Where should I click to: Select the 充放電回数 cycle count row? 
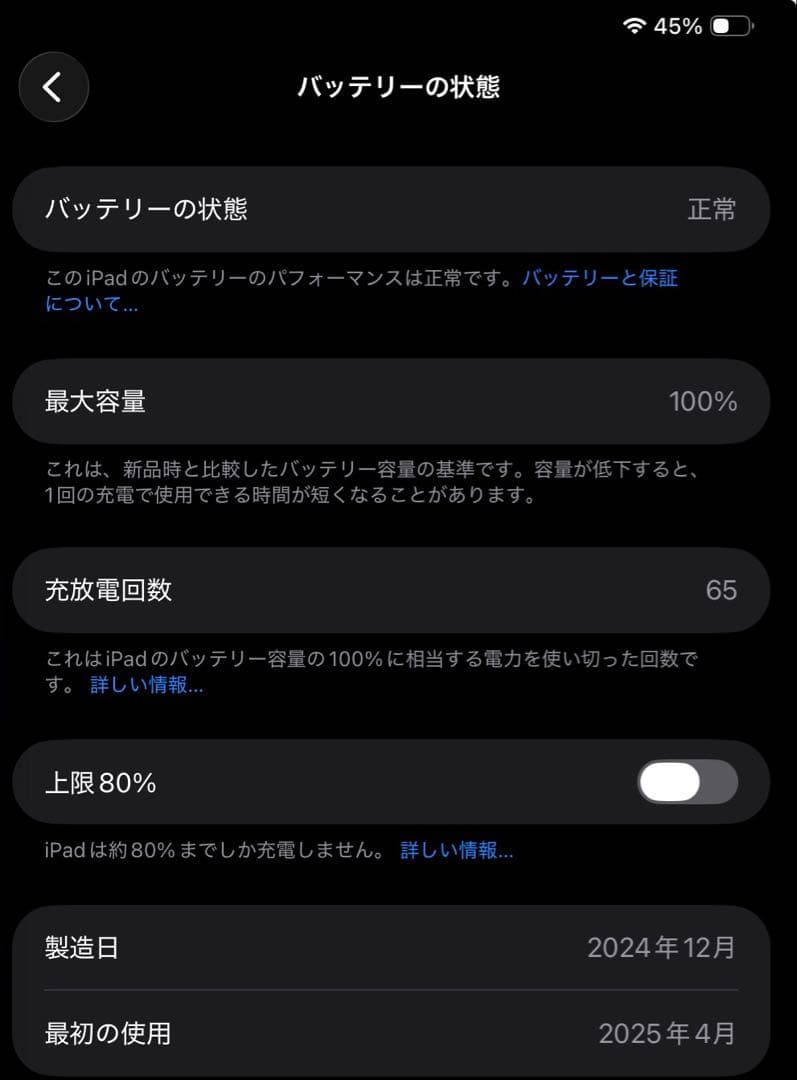(398, 590)
